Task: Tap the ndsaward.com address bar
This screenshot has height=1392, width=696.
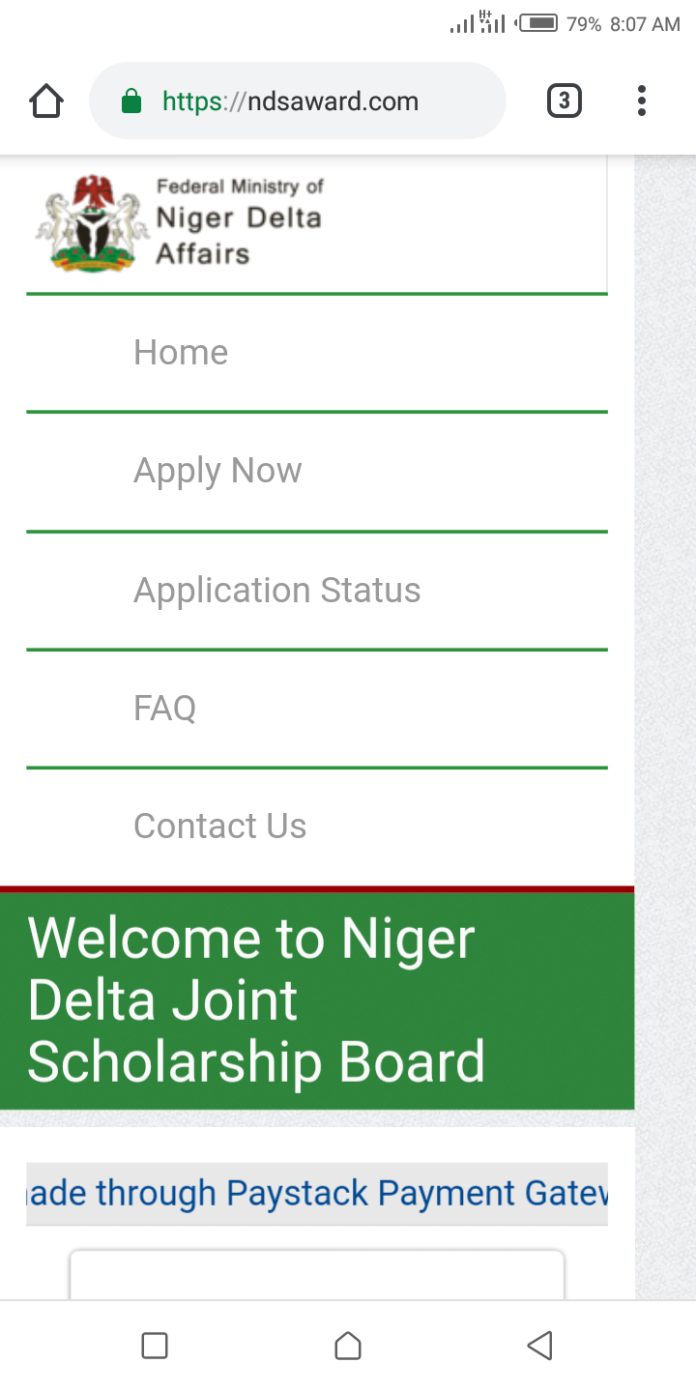Action: tap(298, 101)
